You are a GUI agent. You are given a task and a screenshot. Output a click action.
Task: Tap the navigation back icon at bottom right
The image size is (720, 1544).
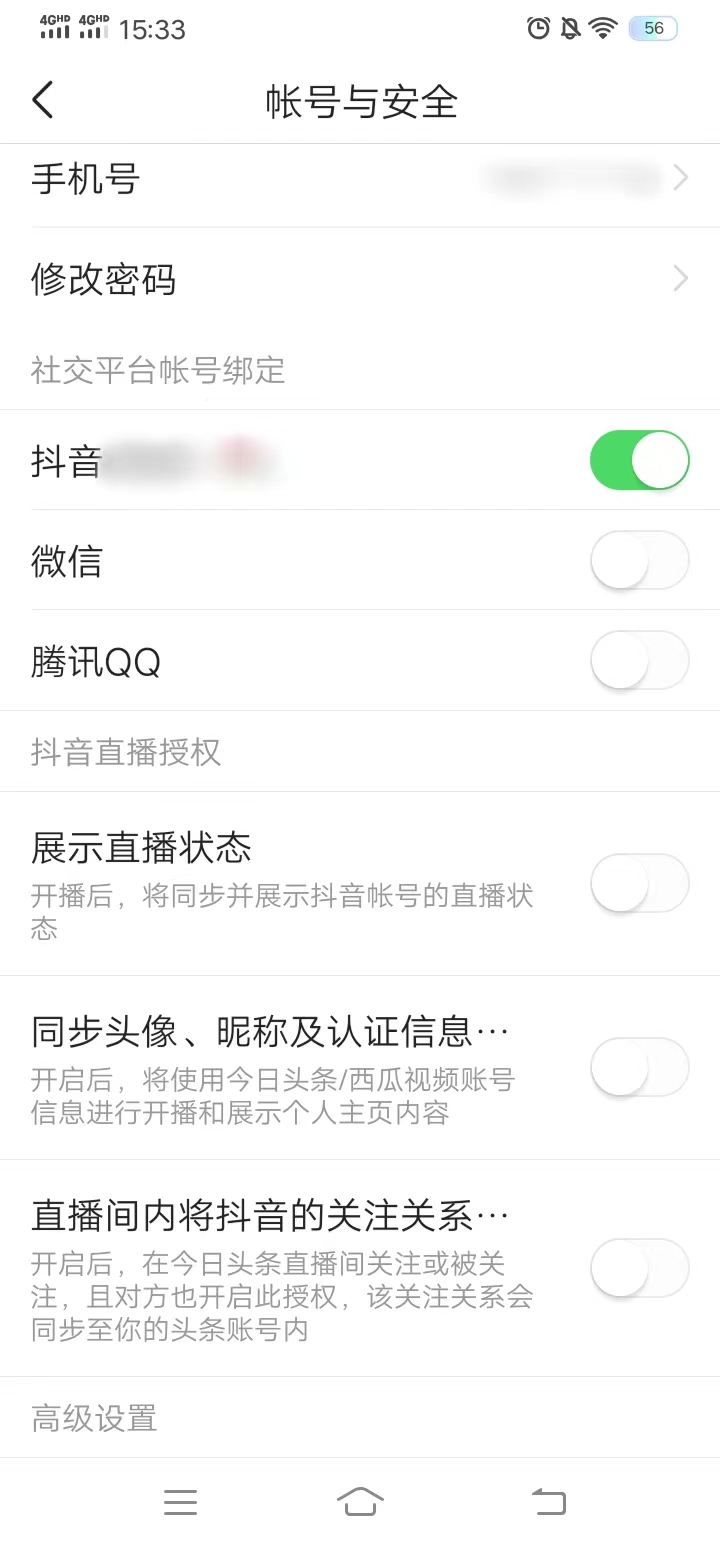548,1501
